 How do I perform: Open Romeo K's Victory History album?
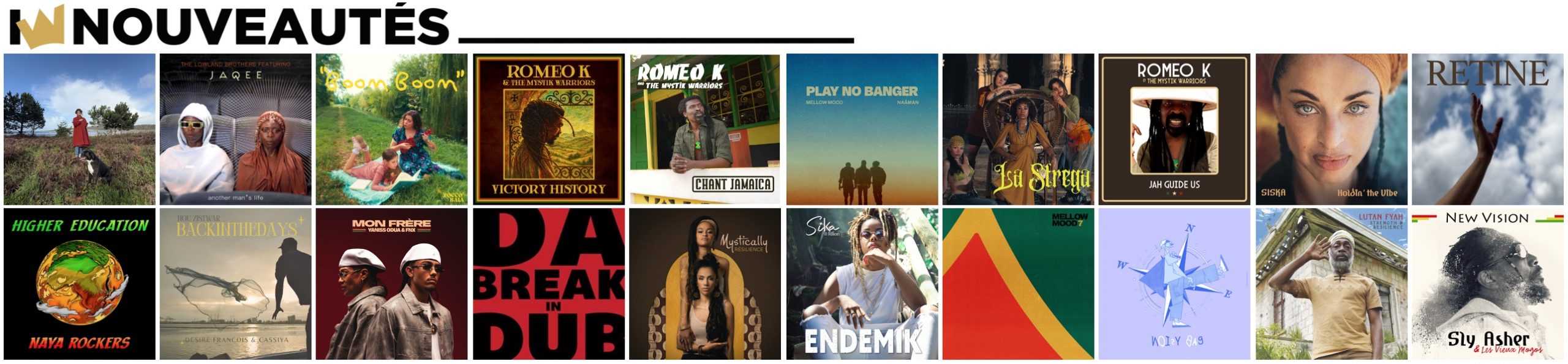point(548,129)
